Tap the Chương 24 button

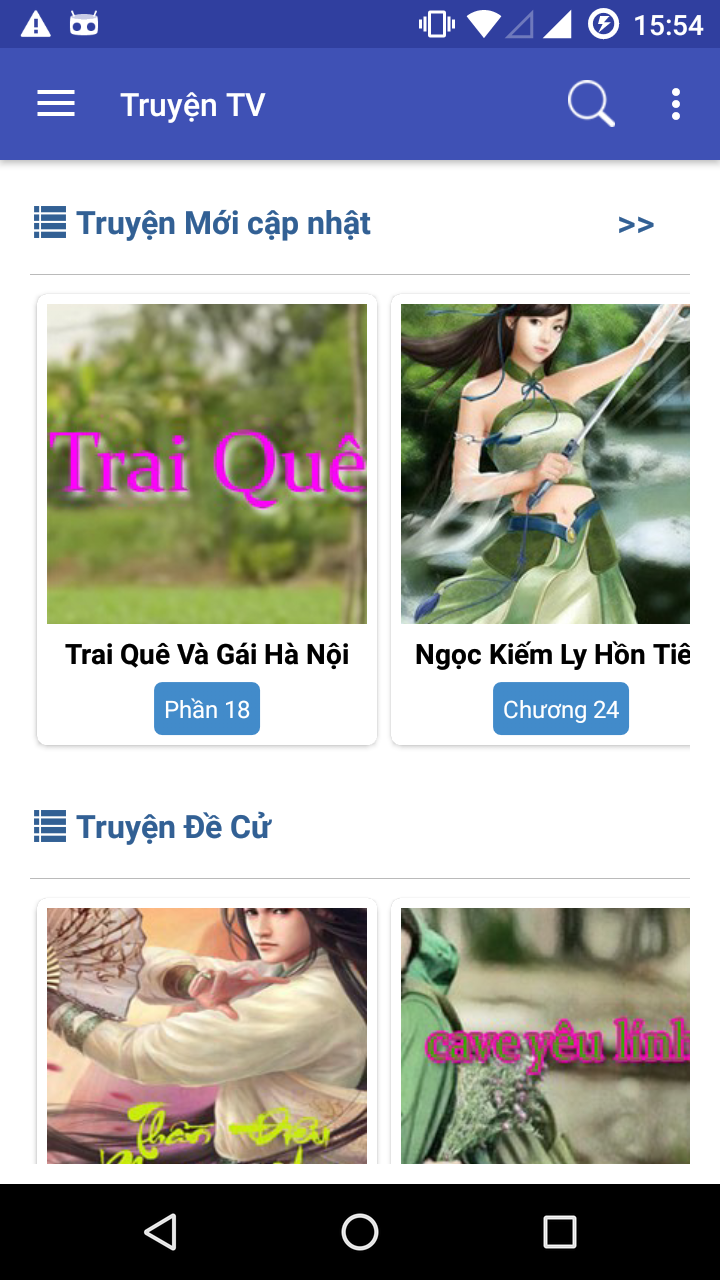coord(561,709)
